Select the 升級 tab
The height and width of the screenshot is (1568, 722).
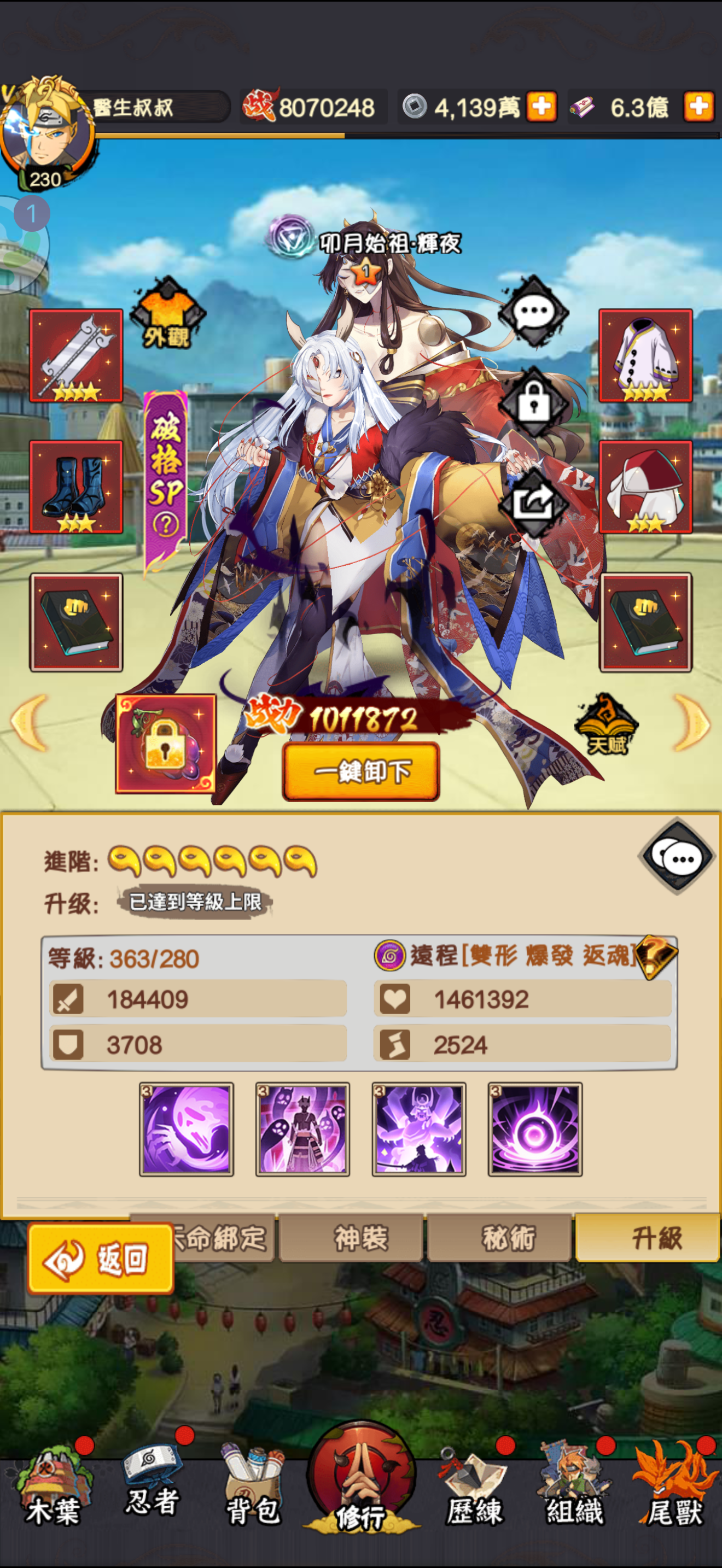pos(648,1238)
